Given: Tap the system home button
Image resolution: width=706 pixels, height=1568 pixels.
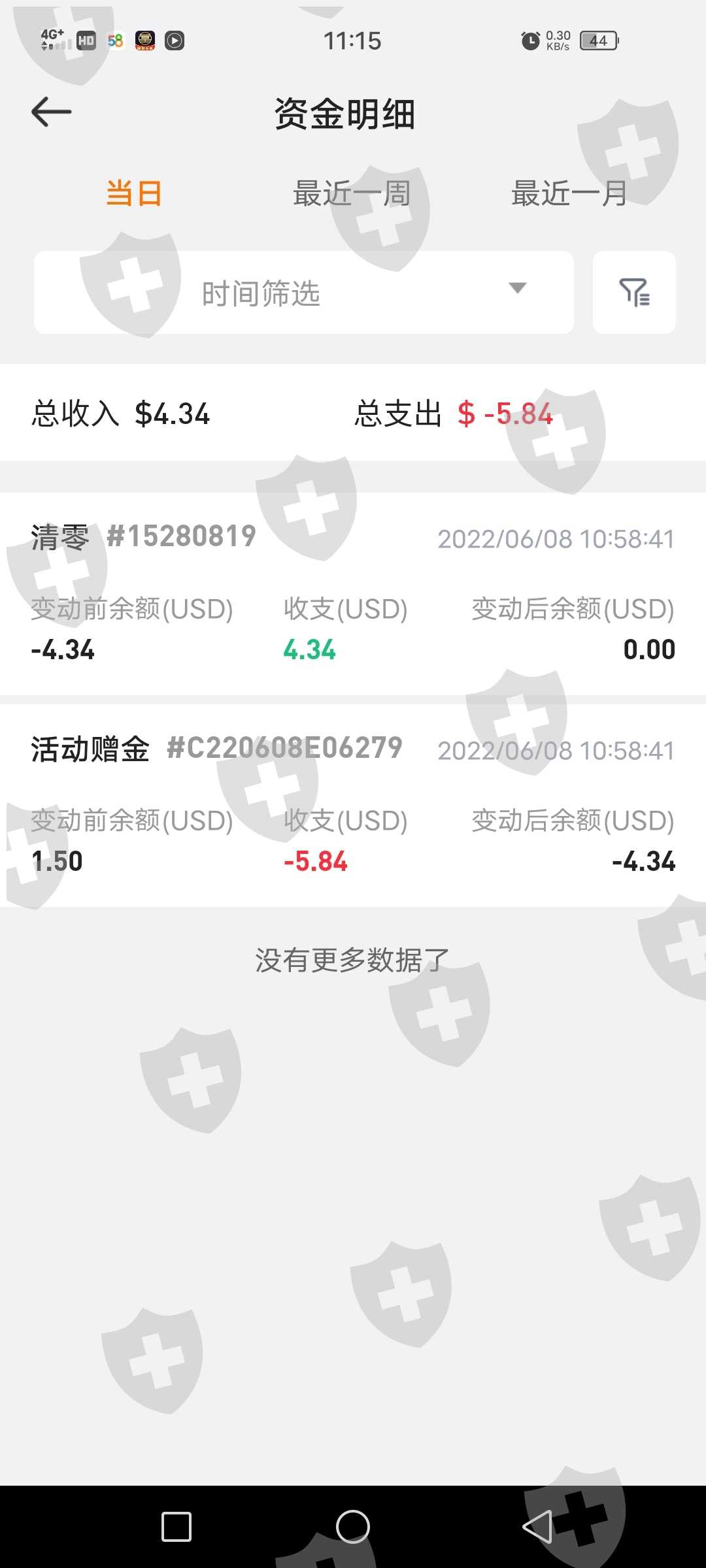Looking at the screenshot, I should (353, 1527).
